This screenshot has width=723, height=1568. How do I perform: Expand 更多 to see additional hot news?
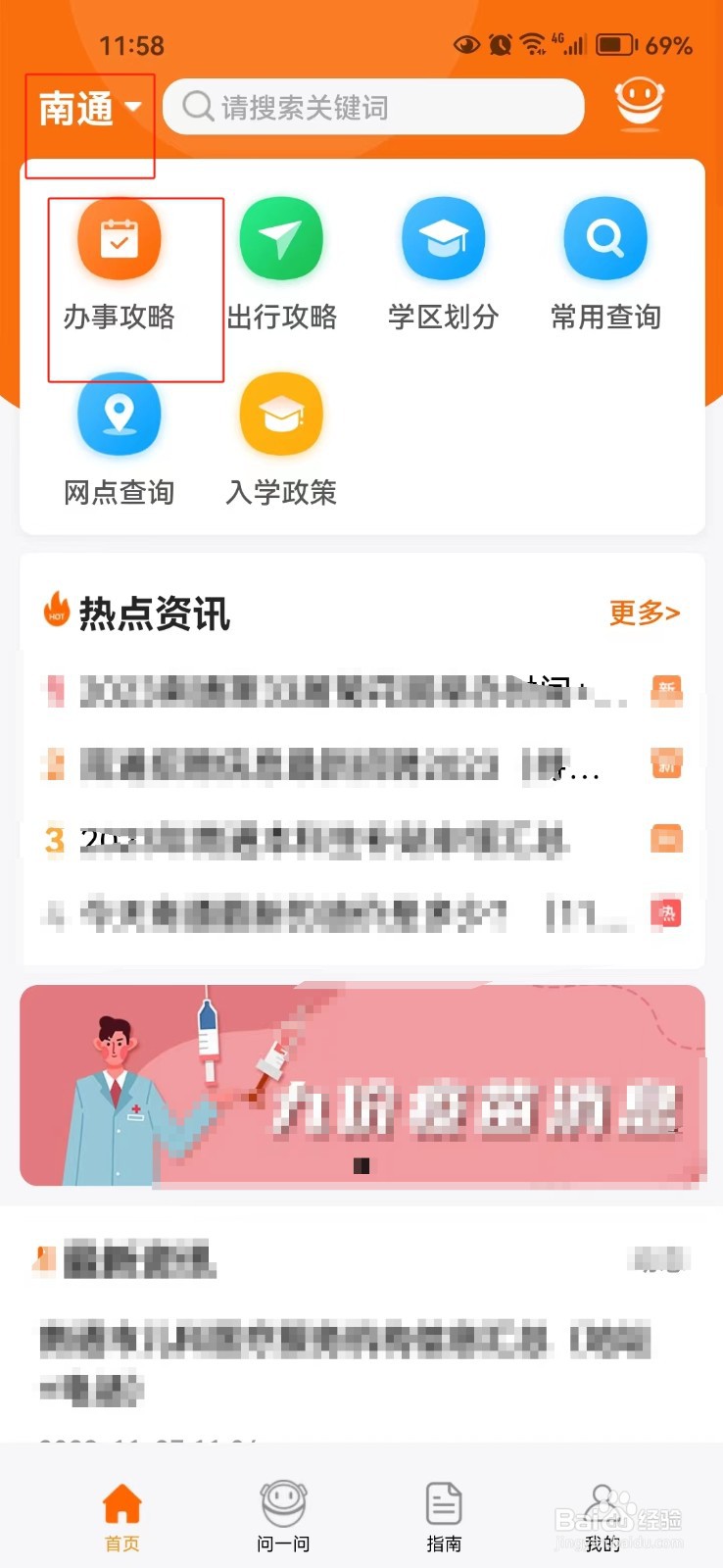[644, 612]
